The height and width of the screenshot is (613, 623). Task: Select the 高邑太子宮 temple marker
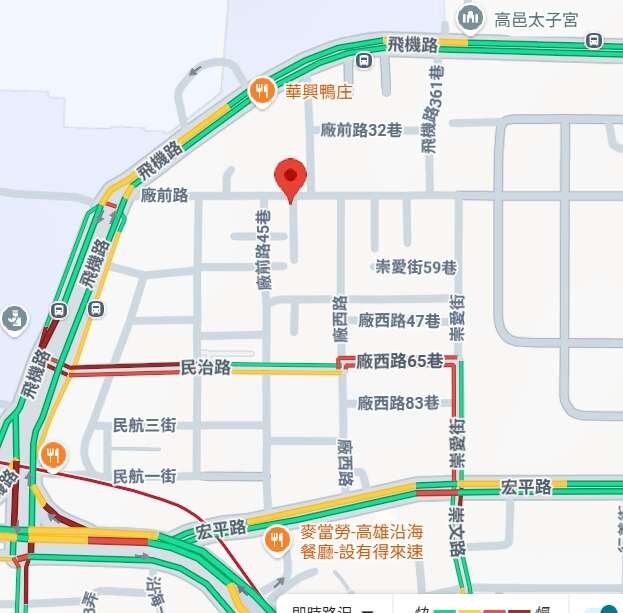tap(470, 18)
